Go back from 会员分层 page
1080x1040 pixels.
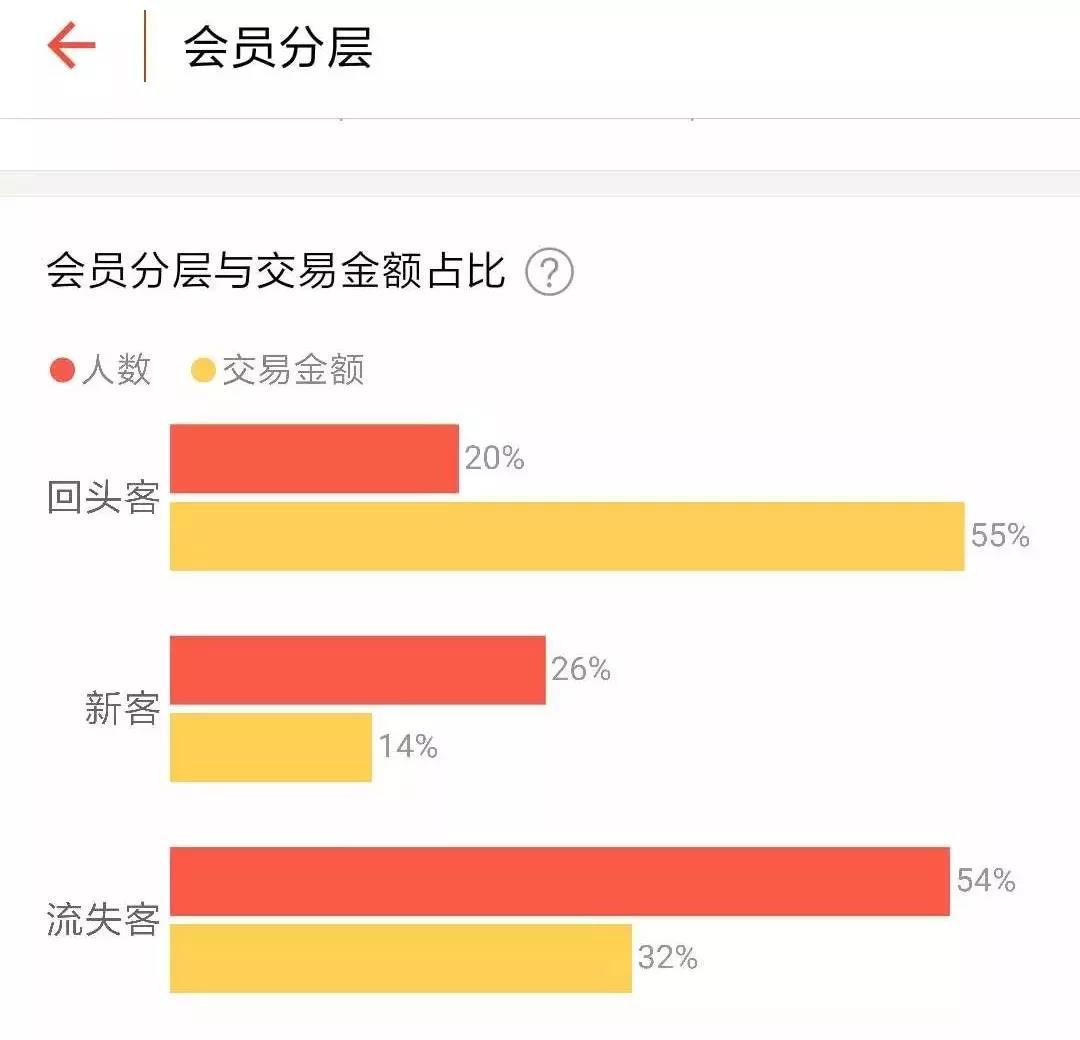coord(71,47)
